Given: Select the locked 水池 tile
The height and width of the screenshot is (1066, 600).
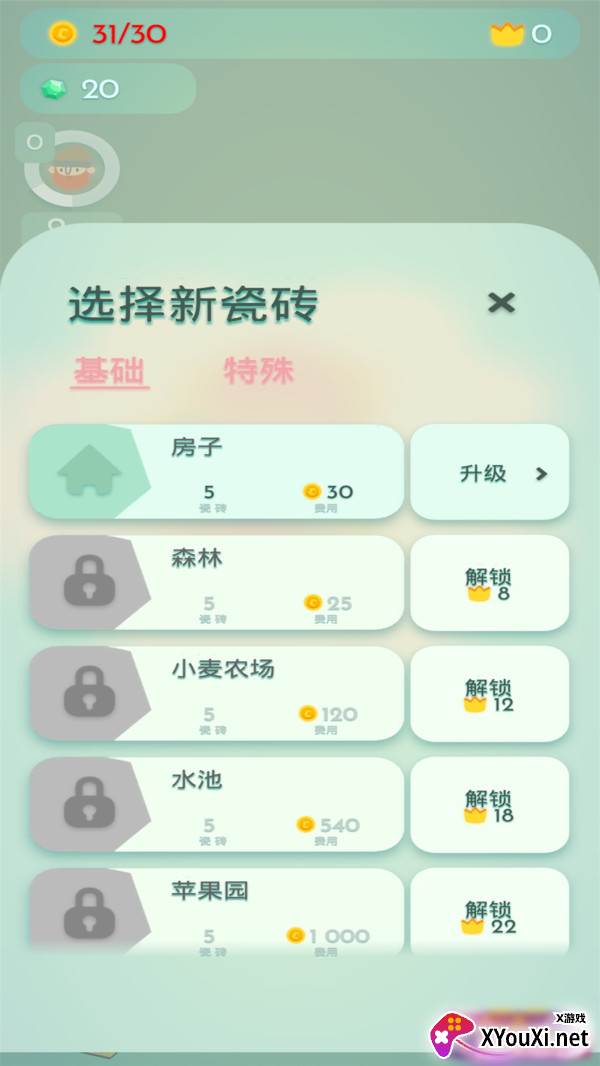Looking at the screenshot, I should click(x=217, y=804).
